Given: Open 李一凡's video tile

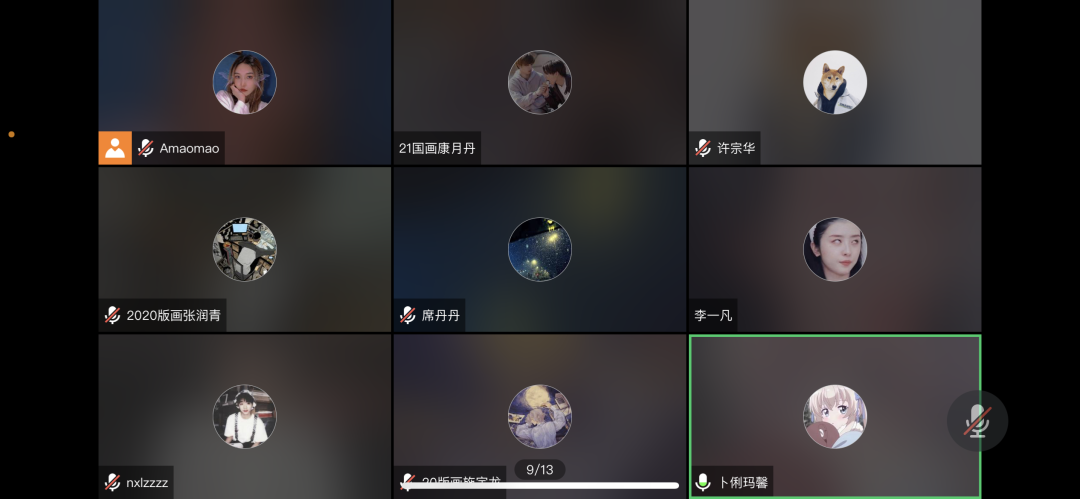Looking at the screenshot, I should (x=835, y=249).
